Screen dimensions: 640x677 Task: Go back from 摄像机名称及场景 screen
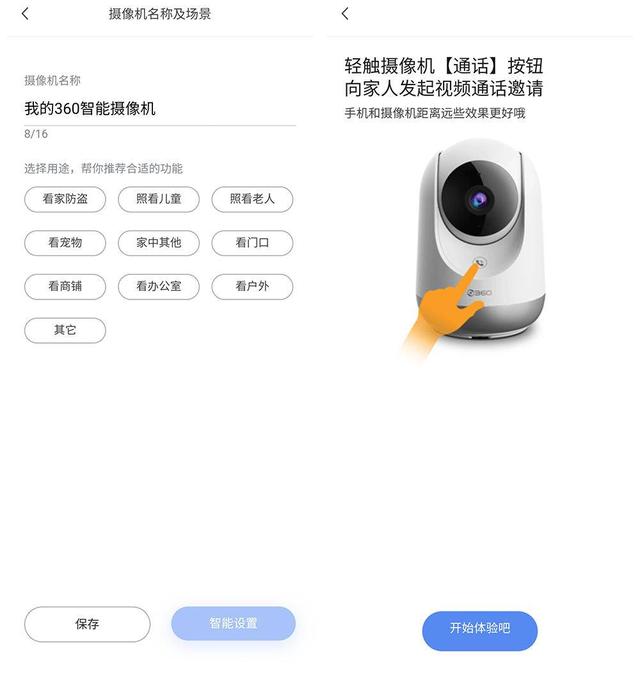[25, 14]
